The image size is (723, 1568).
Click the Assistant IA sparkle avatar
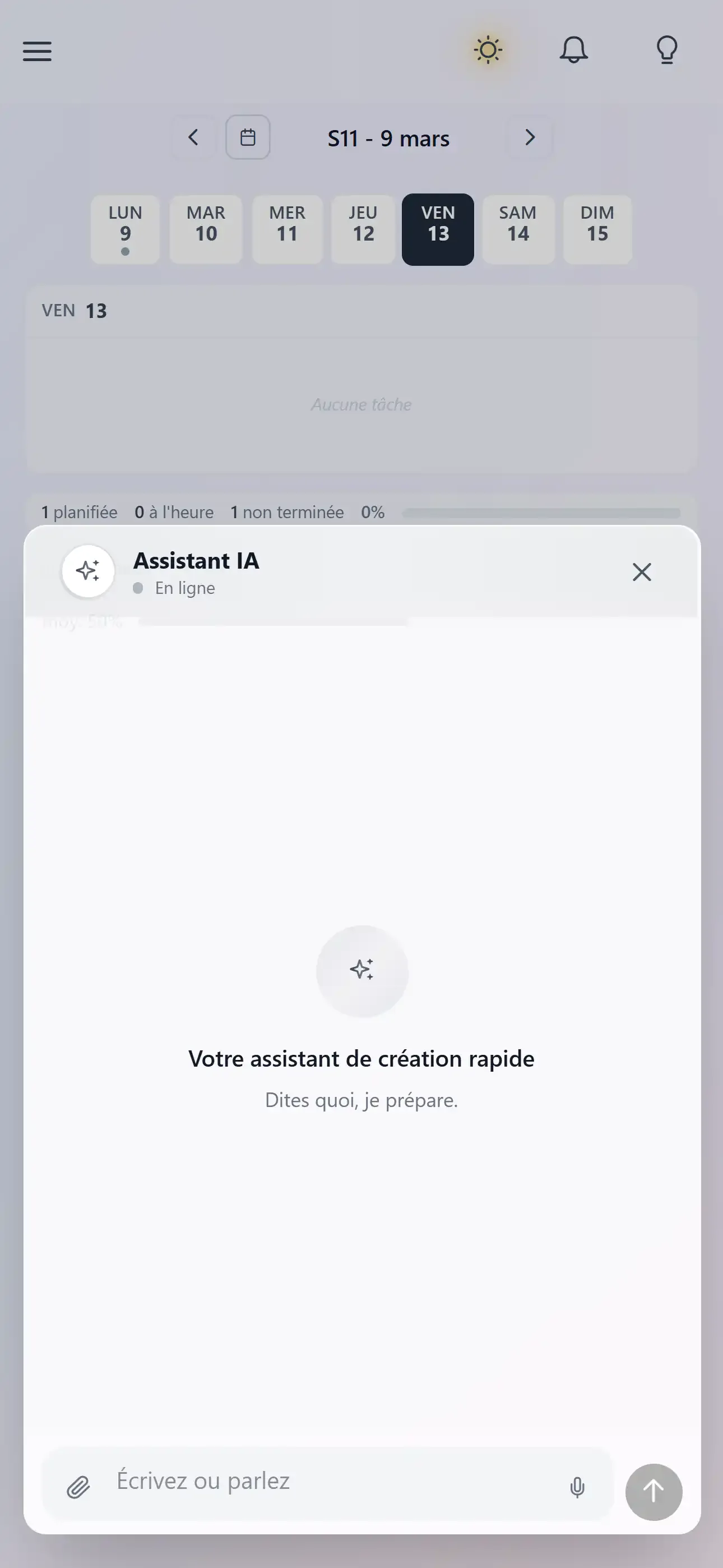87,571
